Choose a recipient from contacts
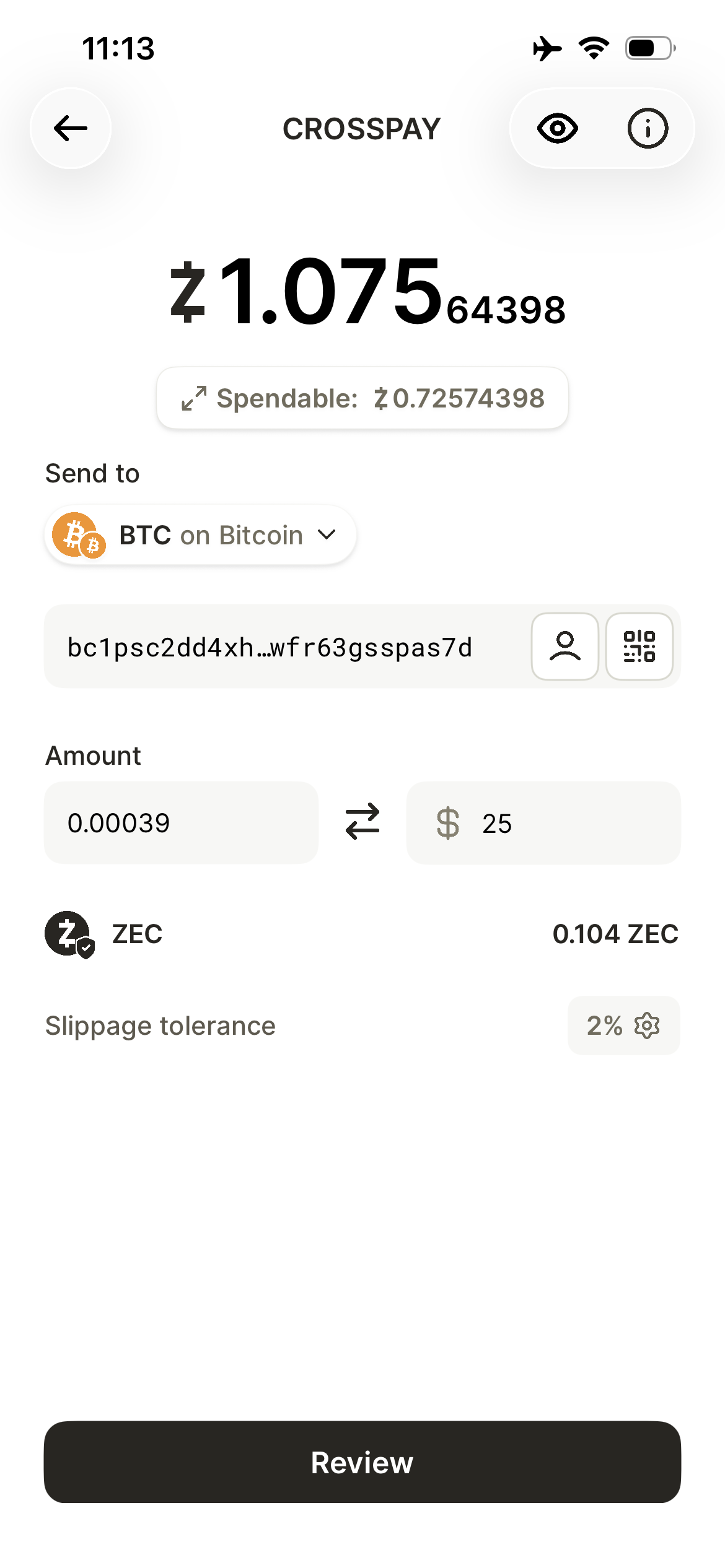Screen dimensions: 725x1568 click(x=565, y=647)
